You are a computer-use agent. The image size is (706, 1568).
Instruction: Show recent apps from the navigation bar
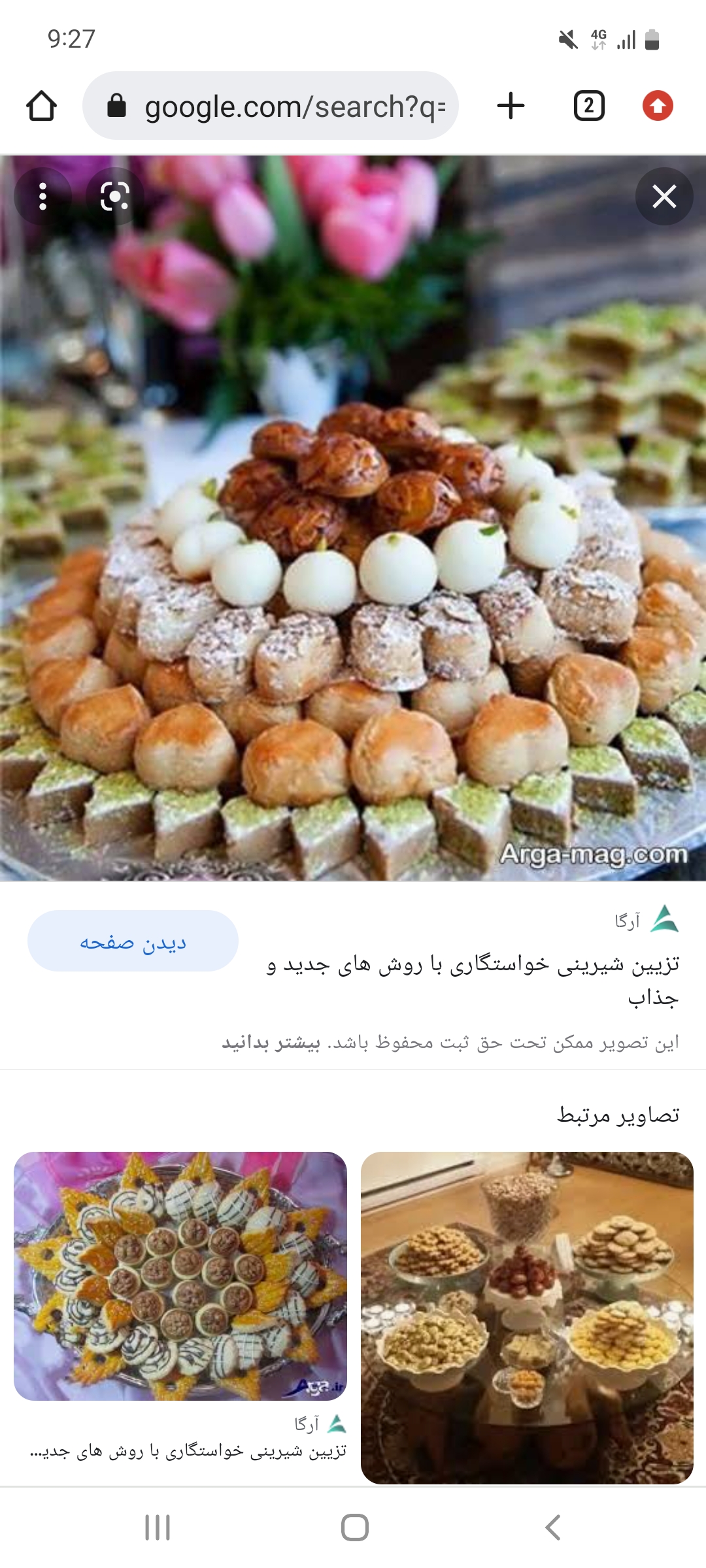pyautogui.click(x=158, y=1527)
